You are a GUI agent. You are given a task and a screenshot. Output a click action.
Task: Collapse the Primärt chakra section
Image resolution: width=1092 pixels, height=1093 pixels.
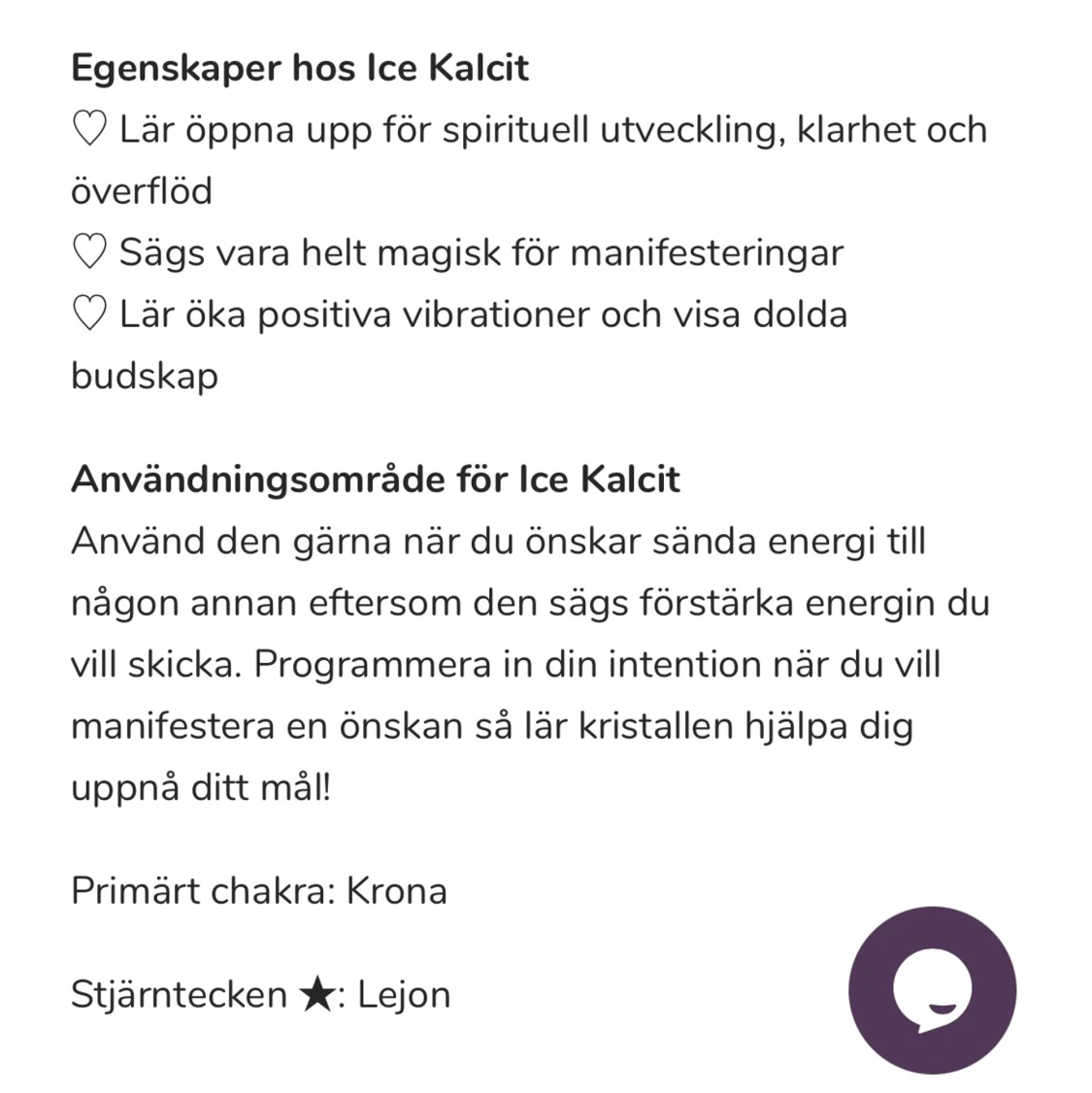point(258,889)
